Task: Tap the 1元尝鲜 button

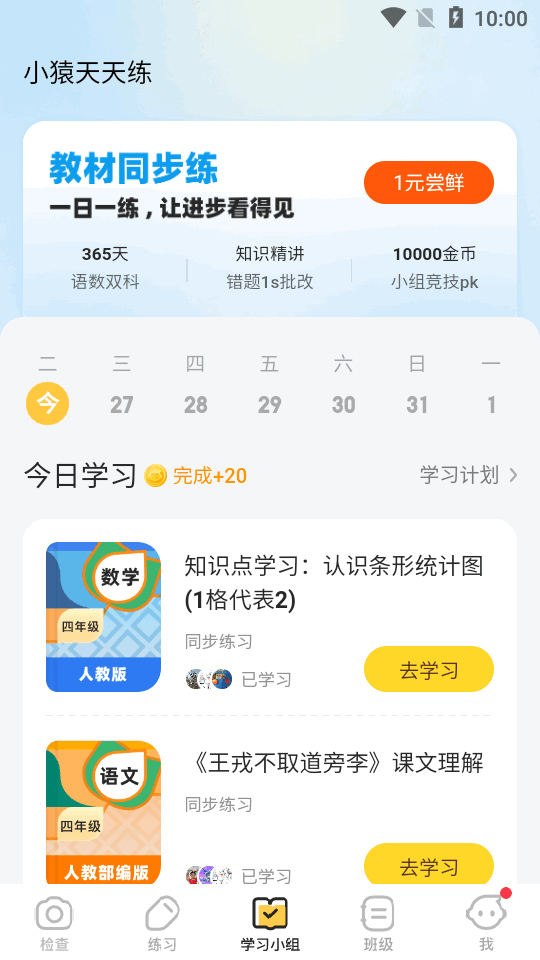Action: pyautogui.click(x=429, y=182)
